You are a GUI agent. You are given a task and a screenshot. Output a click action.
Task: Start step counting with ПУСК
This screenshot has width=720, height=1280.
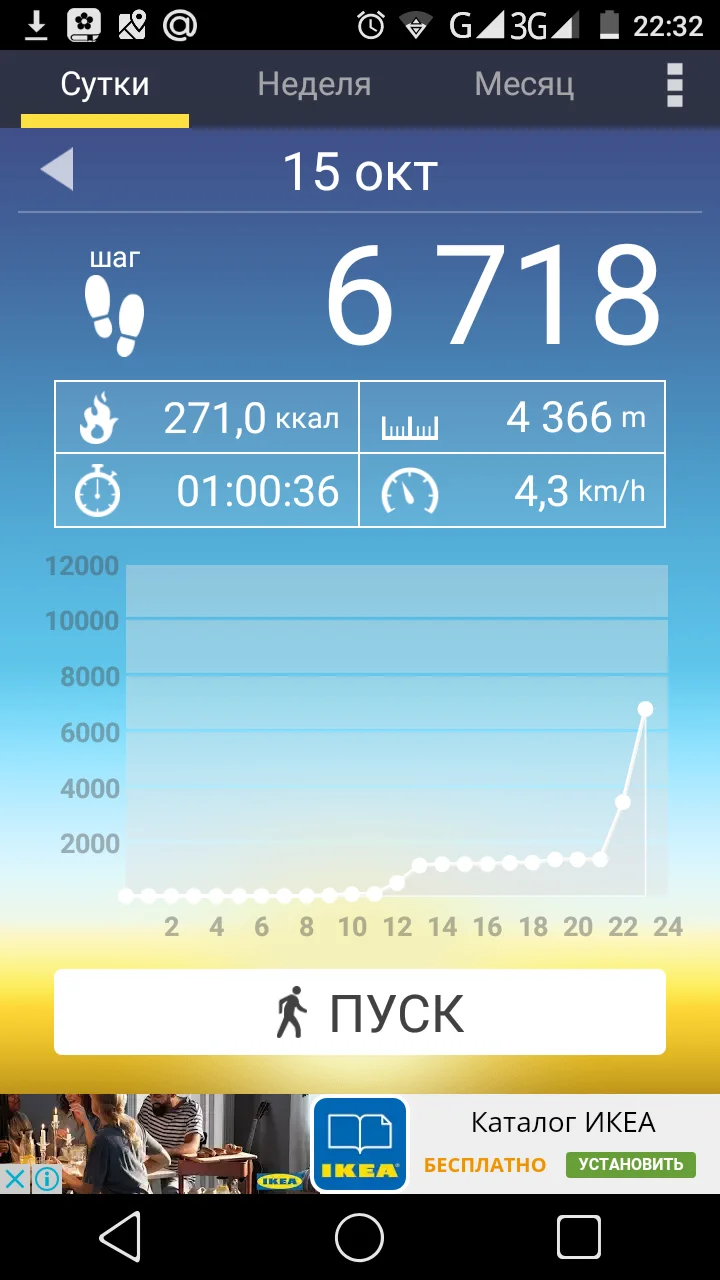(360, 1012)
